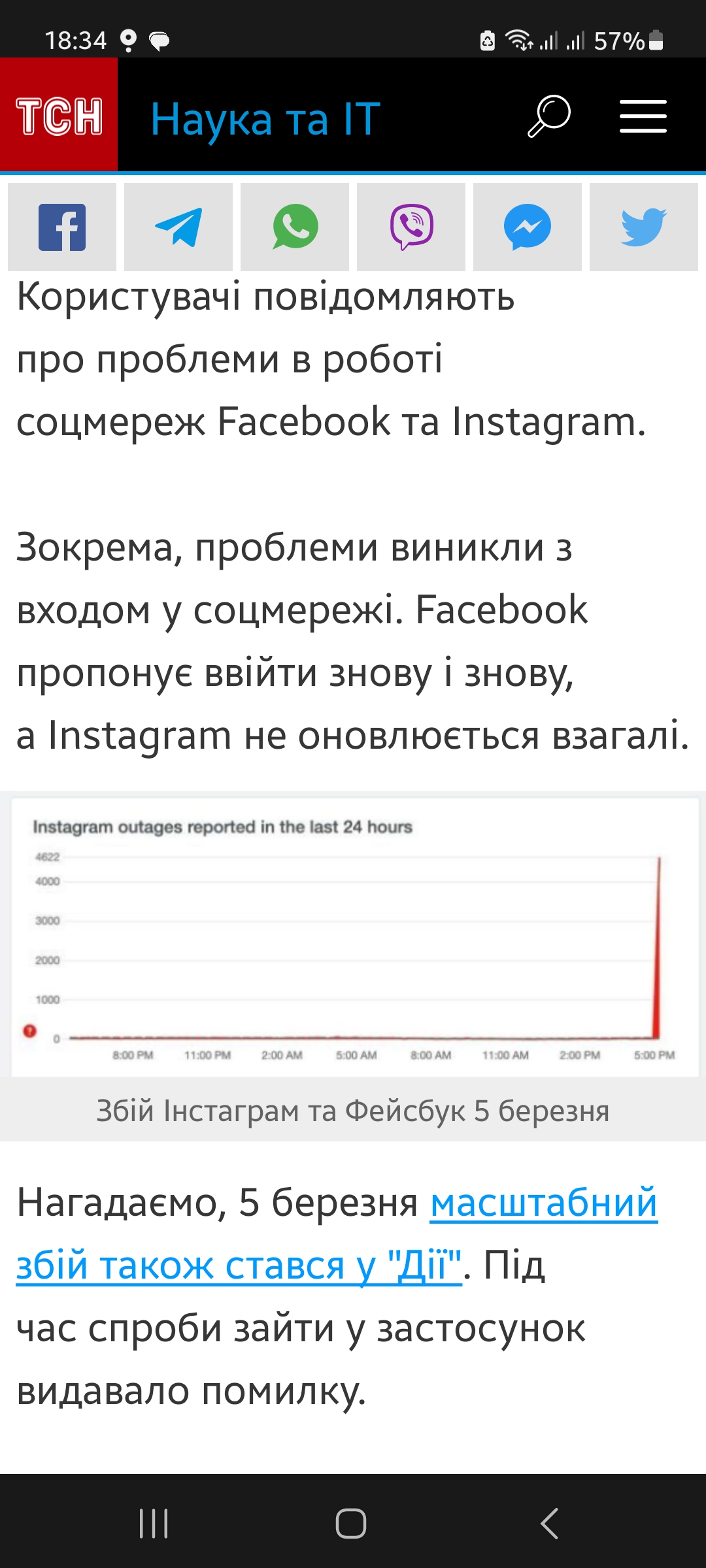Open the site search
Viewport: 706px width, 1568px height.
tap(548, 116)
